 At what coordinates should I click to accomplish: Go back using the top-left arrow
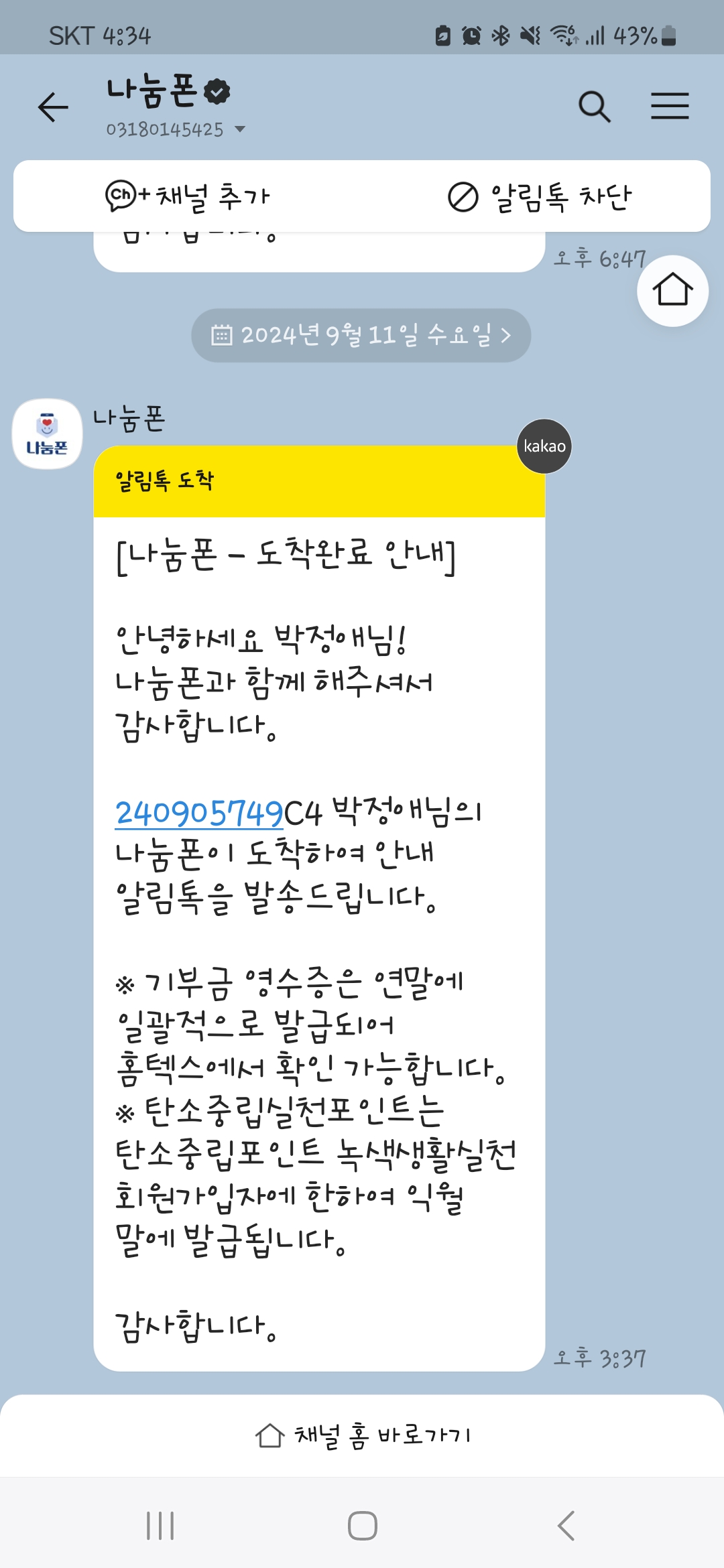(54, 107)
